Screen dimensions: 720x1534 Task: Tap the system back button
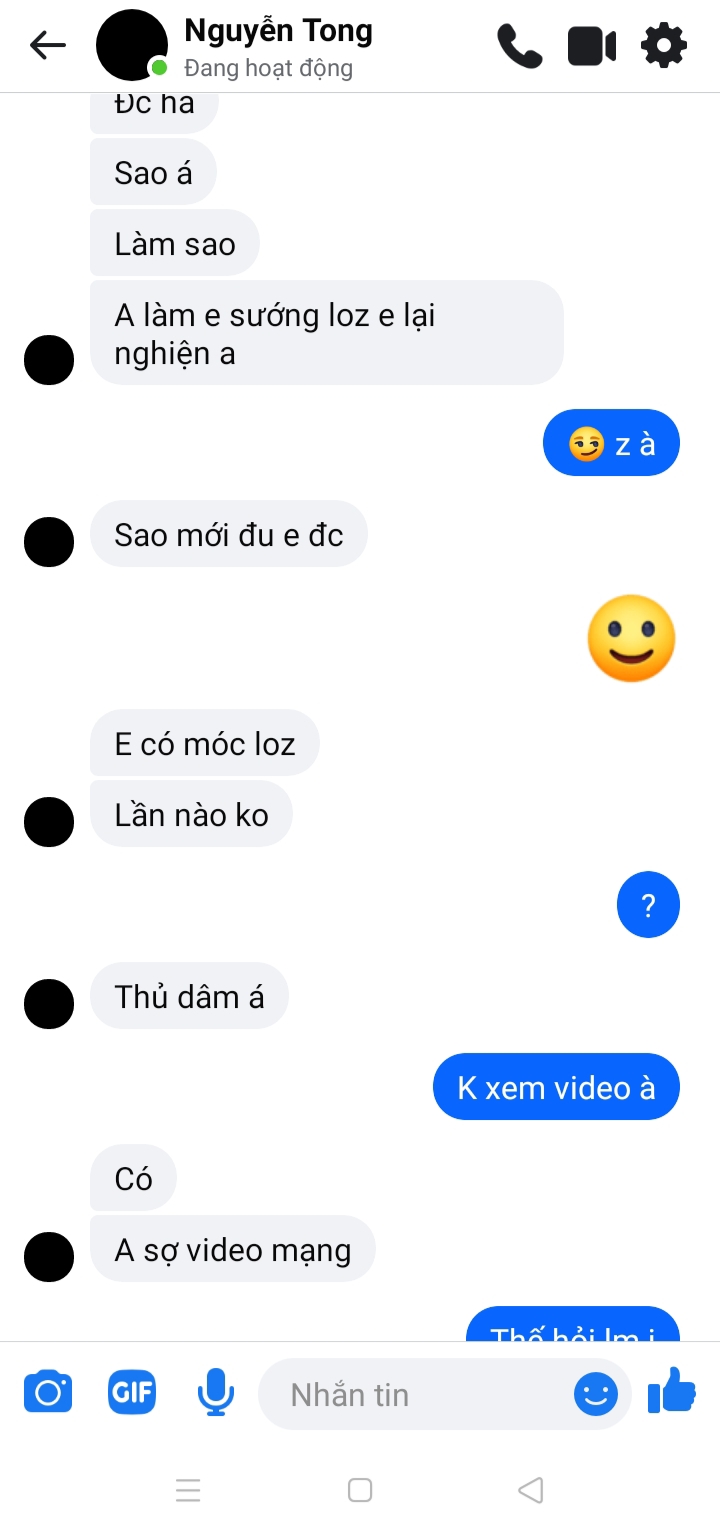[531, 1490]
